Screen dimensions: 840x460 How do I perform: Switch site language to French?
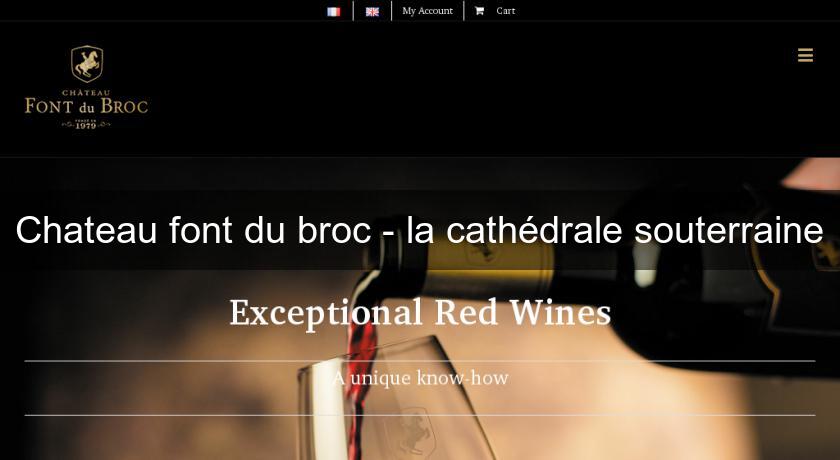click(333, 12)
